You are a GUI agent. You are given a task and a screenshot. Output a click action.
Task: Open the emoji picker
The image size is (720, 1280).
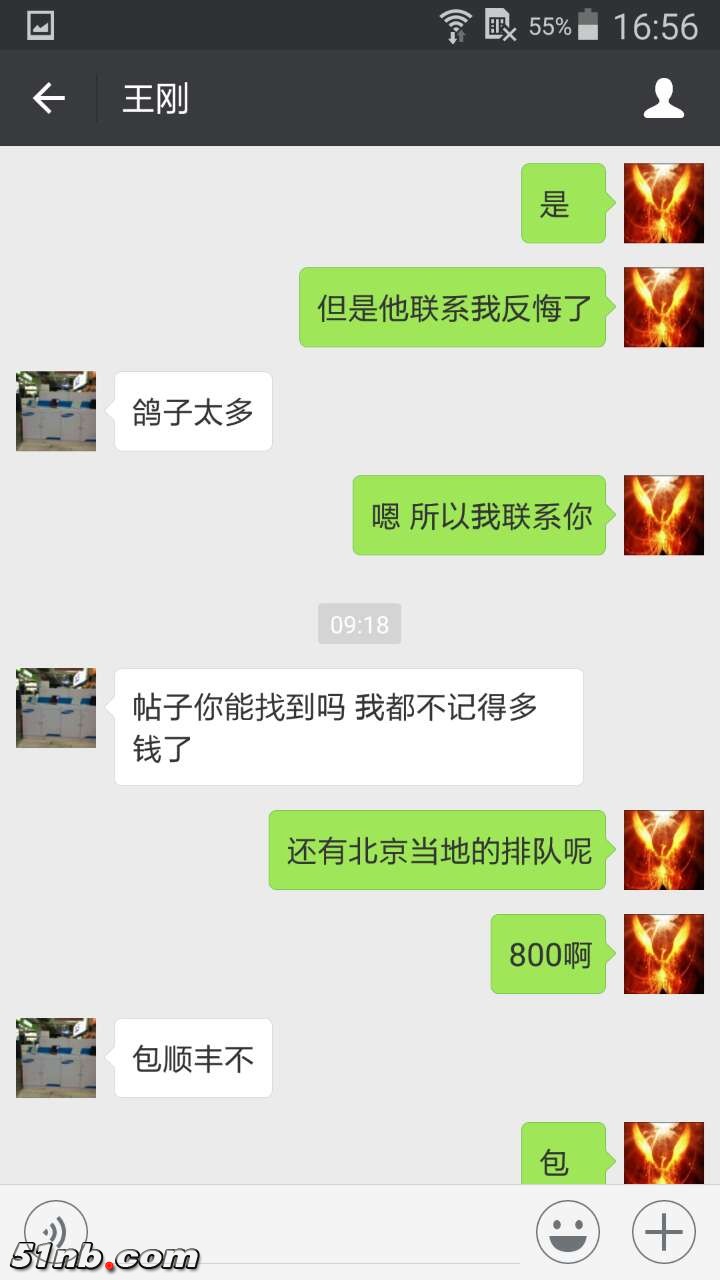click(567, 1232)
